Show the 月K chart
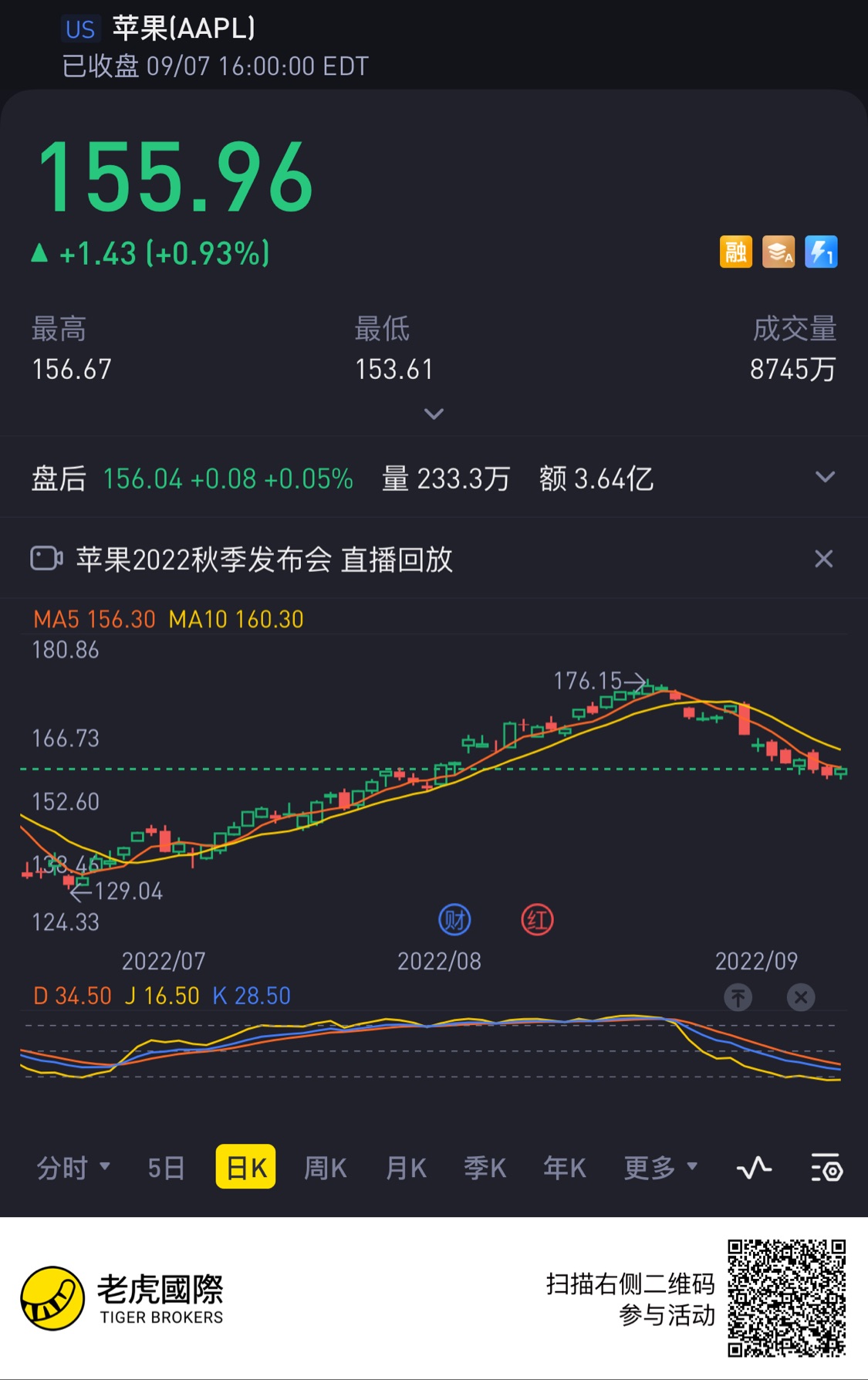Viewport: 868px width, 1380px height. pos(406,1168)
